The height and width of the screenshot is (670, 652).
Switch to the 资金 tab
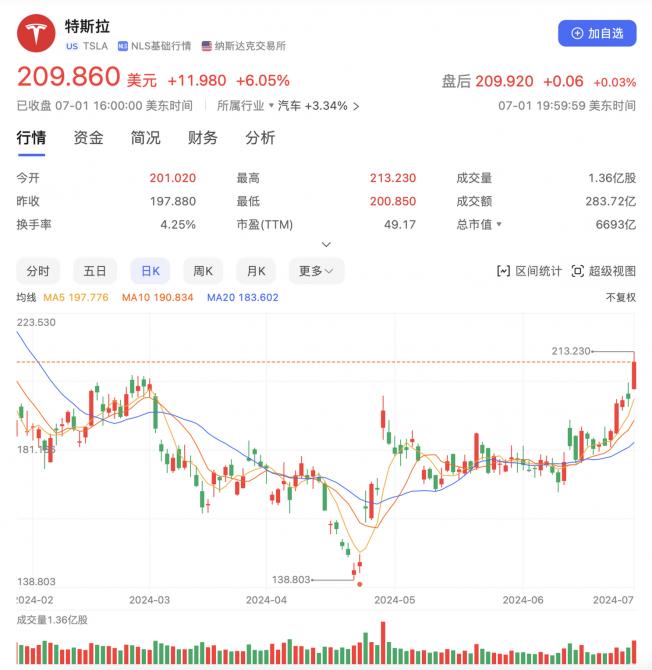(88, 138)
